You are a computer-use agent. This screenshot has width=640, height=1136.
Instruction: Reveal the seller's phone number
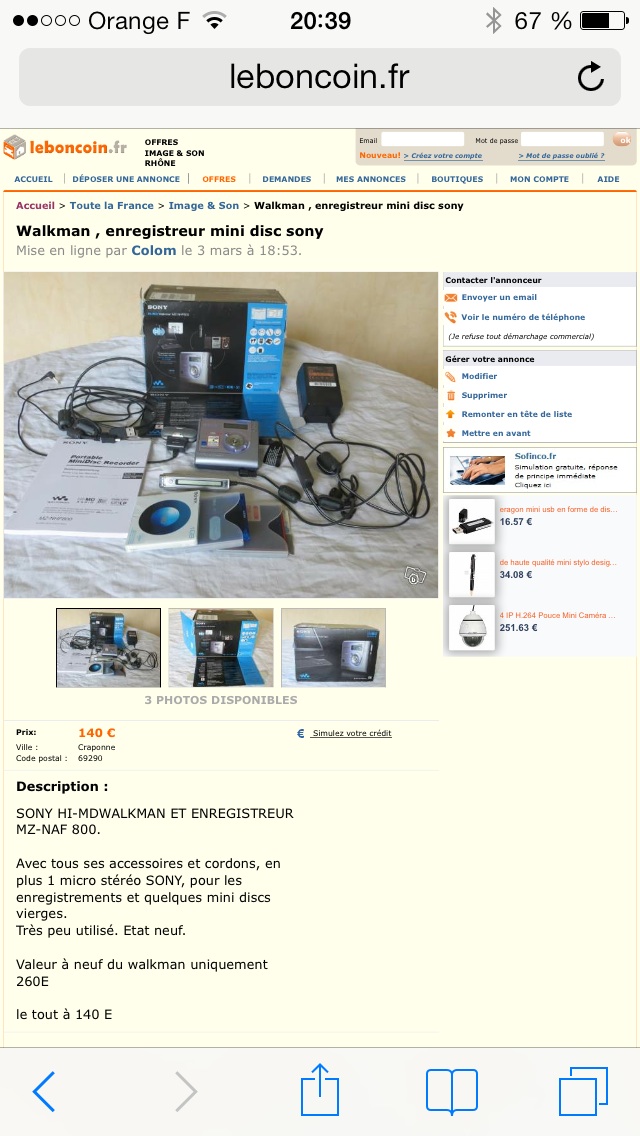tap(523, 317)
